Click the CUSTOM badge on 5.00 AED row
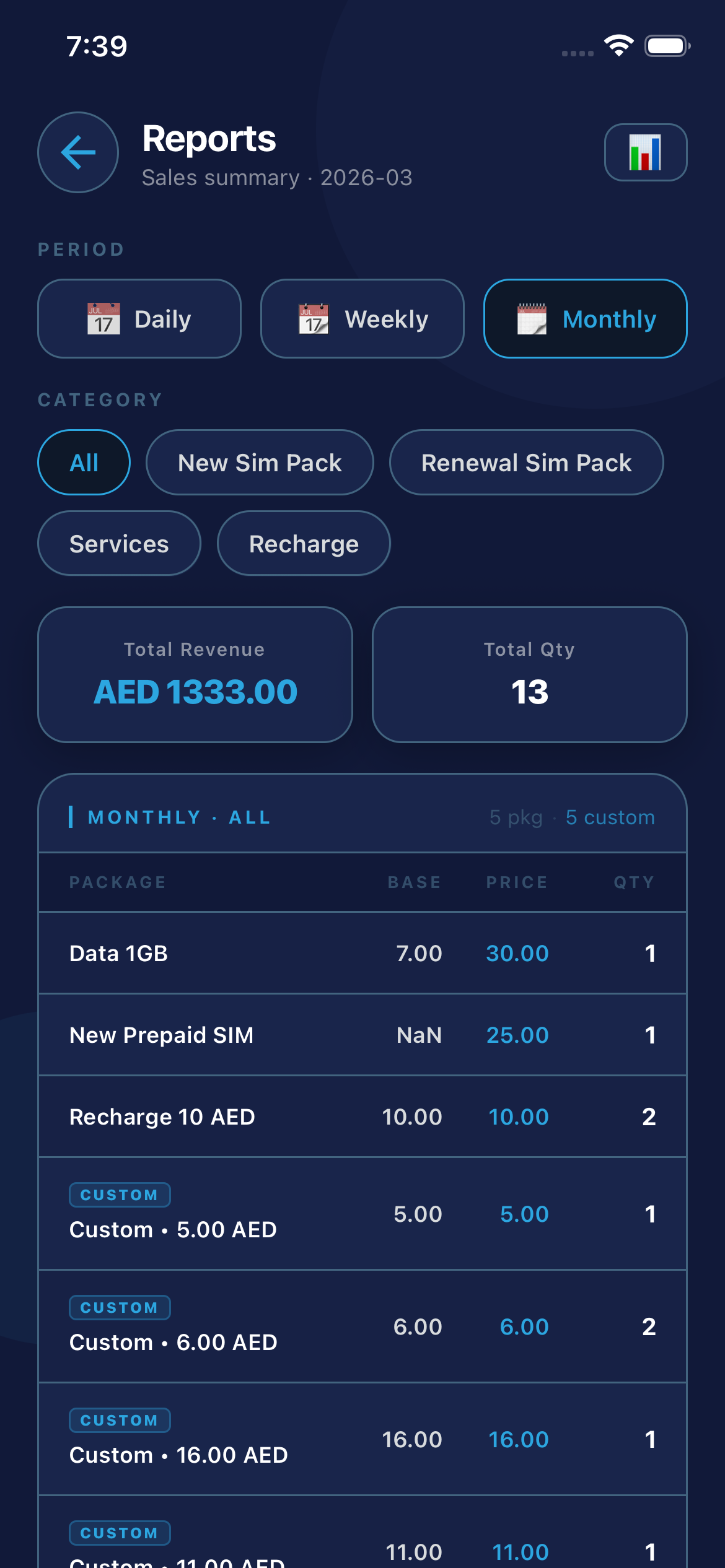Image resolution: width=725 pixels, height=1568 pixels. point(119,1194)
